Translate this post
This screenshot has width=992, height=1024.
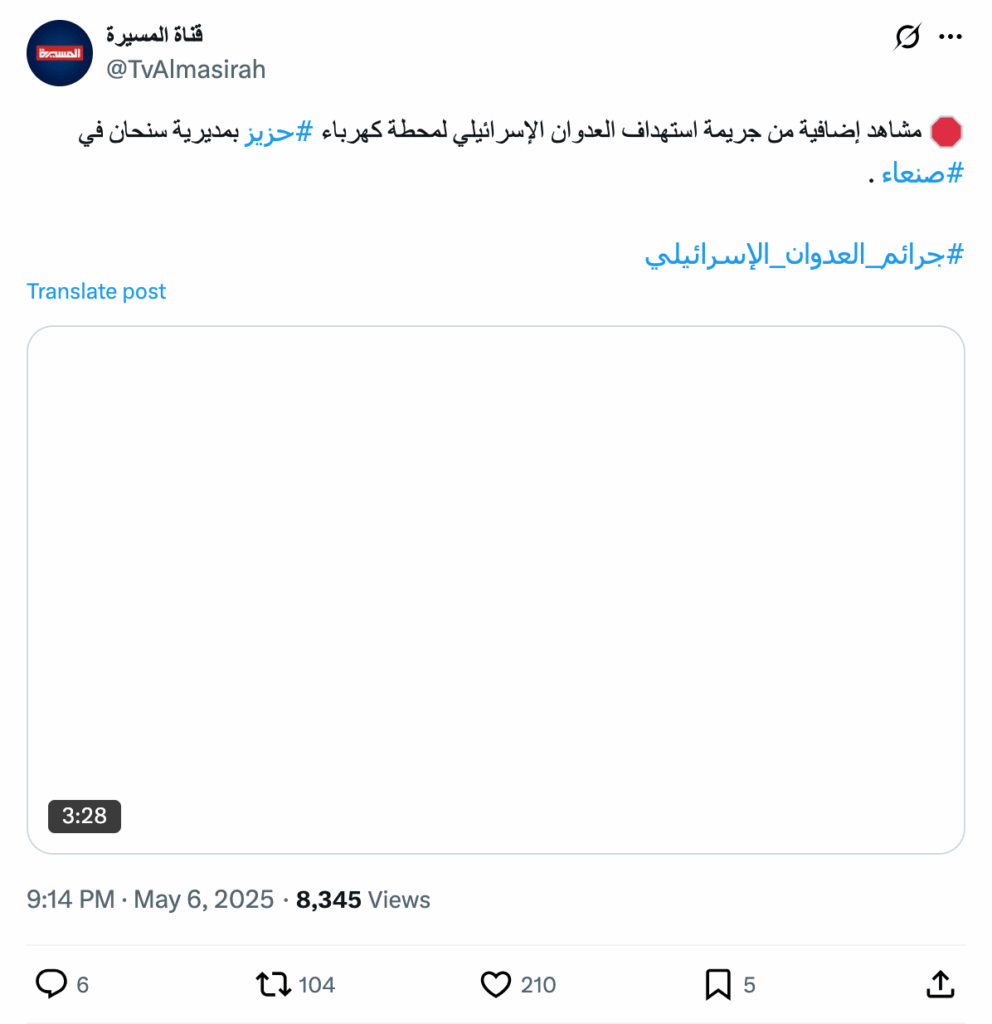(96, 291)
